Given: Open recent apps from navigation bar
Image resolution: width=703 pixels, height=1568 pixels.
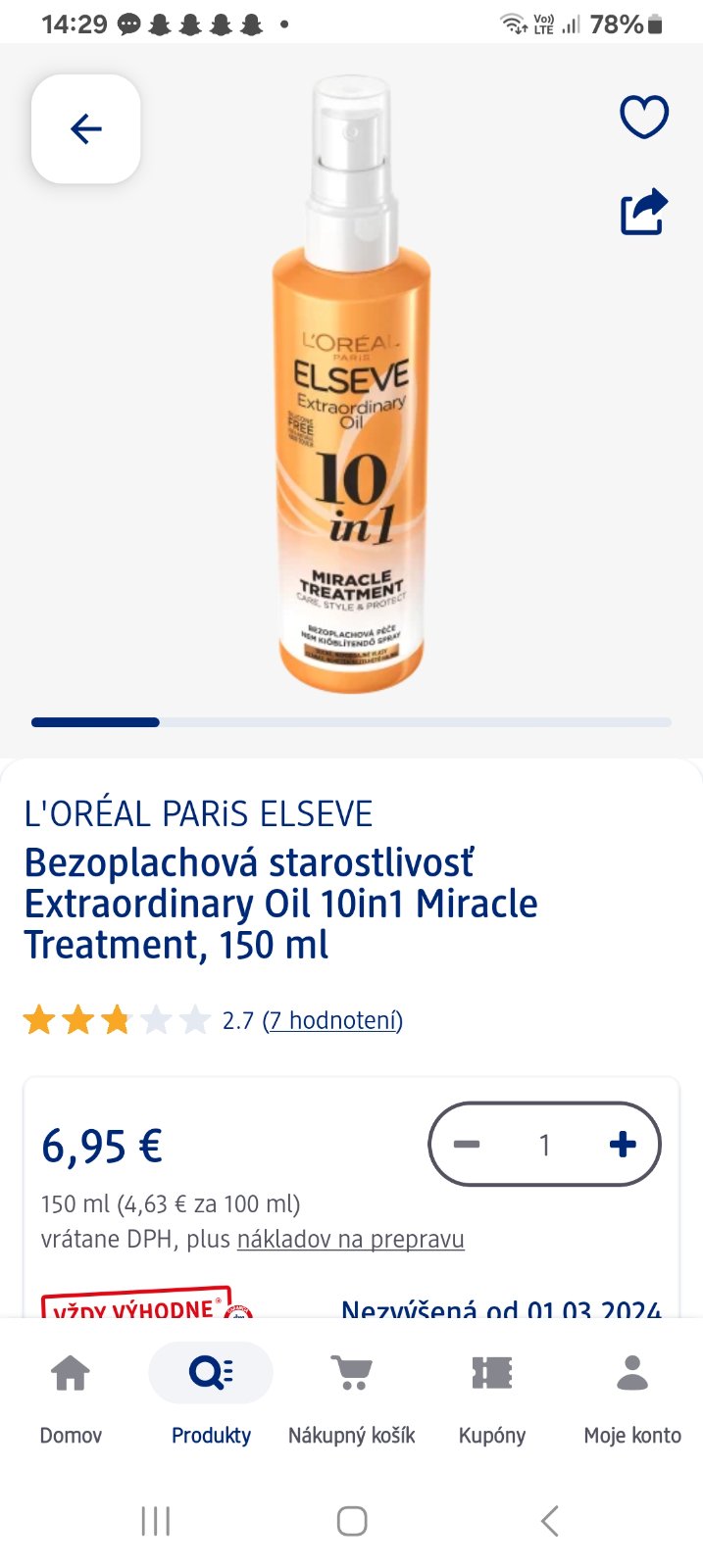Looking at the screenshot, I should [155, 1521].
